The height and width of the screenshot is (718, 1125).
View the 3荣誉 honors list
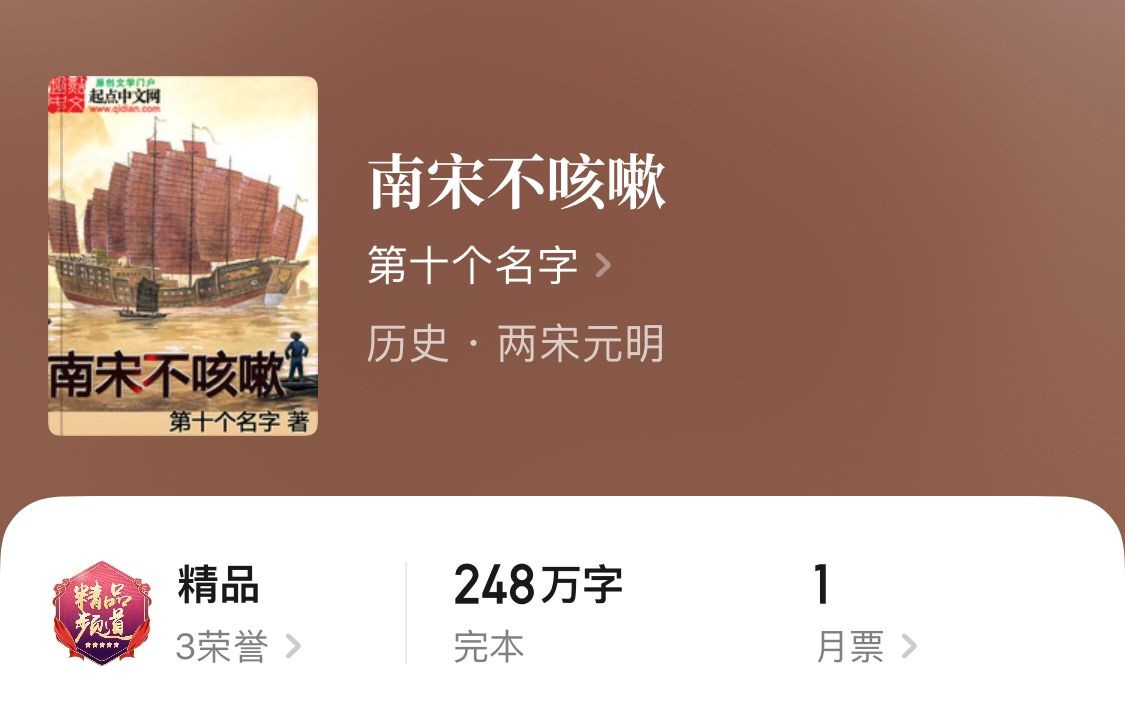(237, 647)
